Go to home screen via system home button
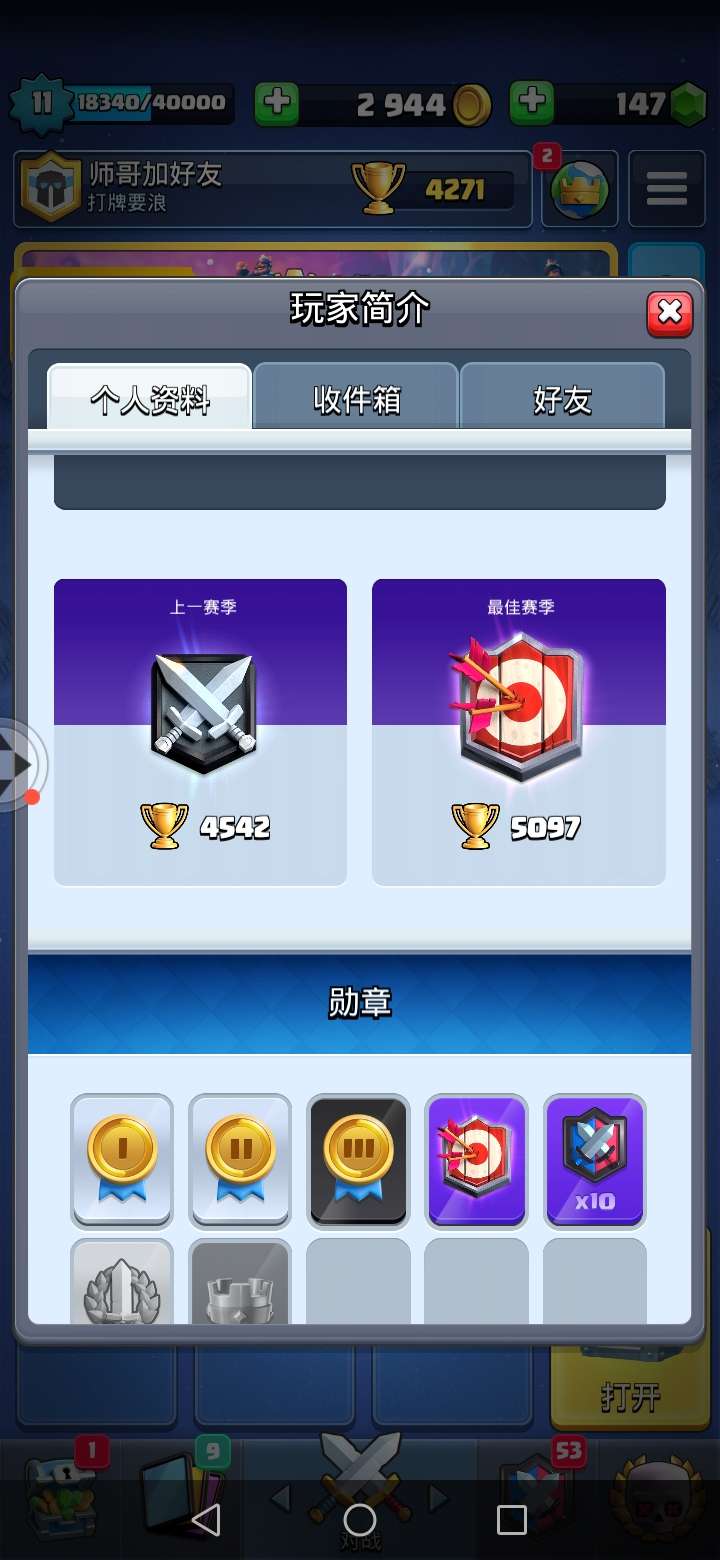Viewport: 720px width, 1560px height. [360, 1520]
